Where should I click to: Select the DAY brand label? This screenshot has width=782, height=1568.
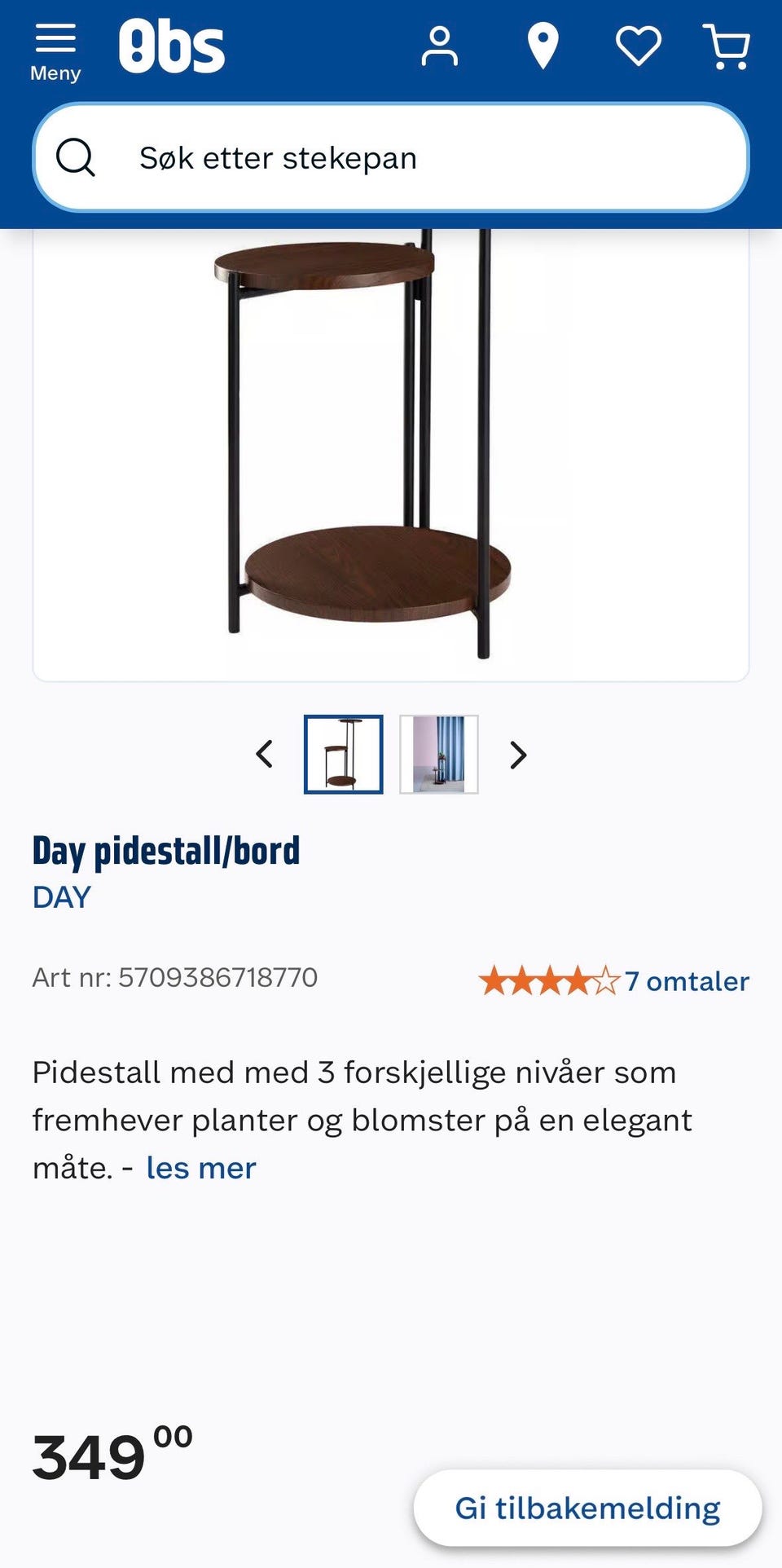point(60,897)
